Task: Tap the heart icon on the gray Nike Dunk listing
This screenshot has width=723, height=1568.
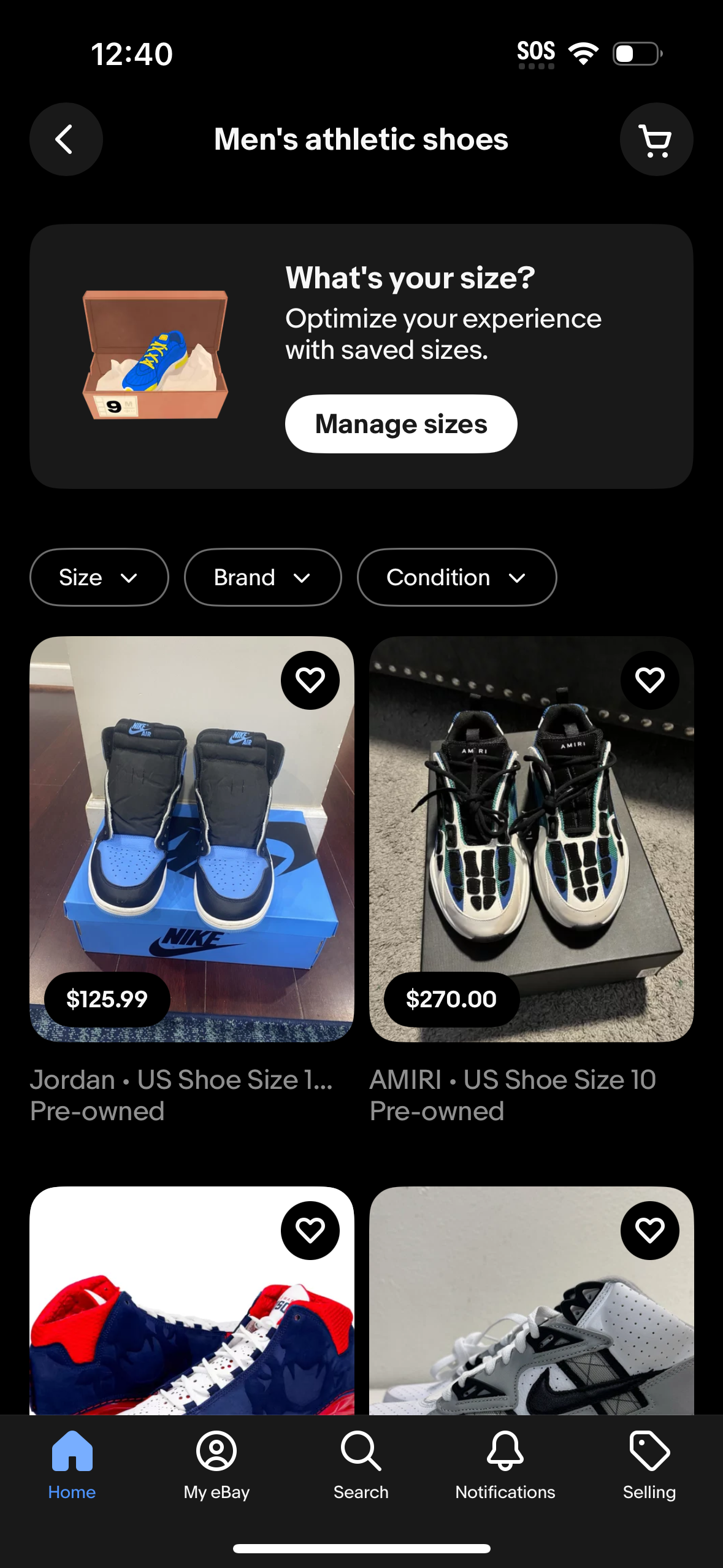Action: point(649,1231)
